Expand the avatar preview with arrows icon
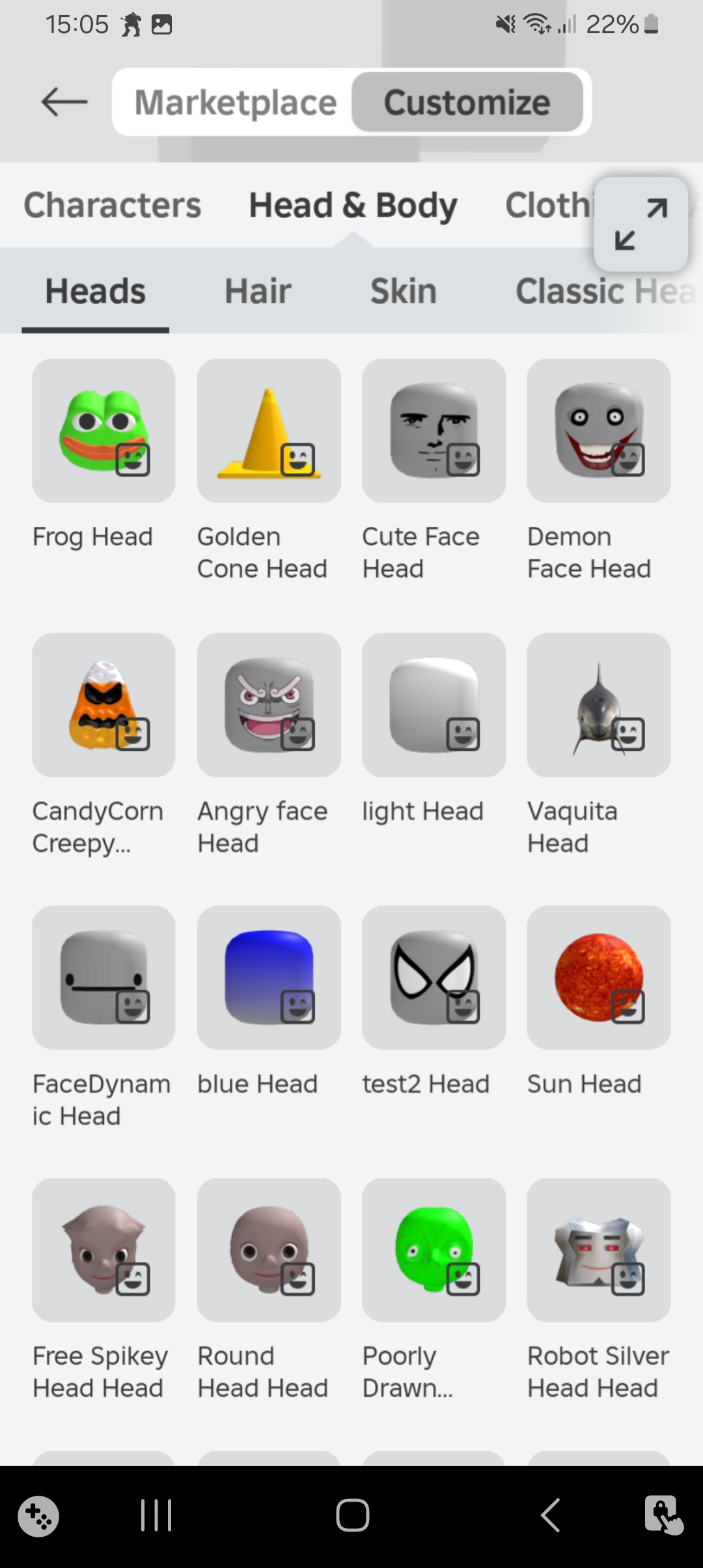Image resolution: width=703 pixels, height=1568 pixels. [641, 224]
